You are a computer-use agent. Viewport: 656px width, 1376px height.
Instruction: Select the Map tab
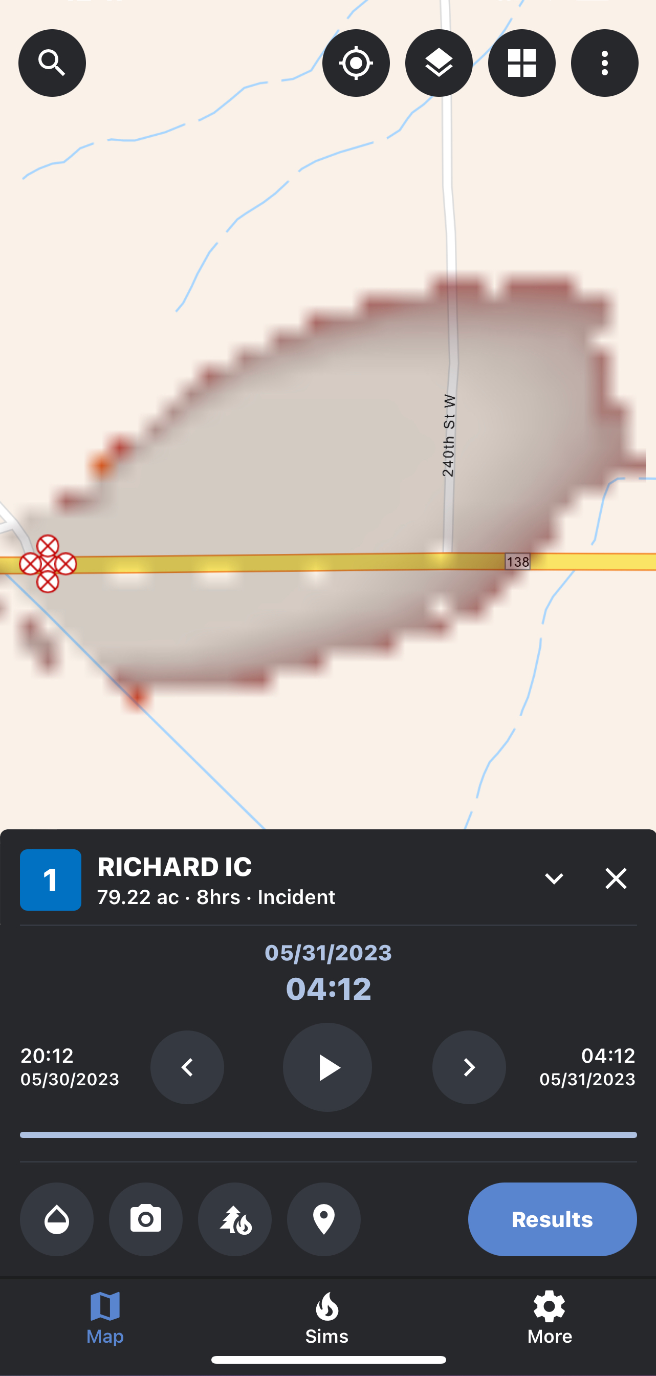point(105,1317)
